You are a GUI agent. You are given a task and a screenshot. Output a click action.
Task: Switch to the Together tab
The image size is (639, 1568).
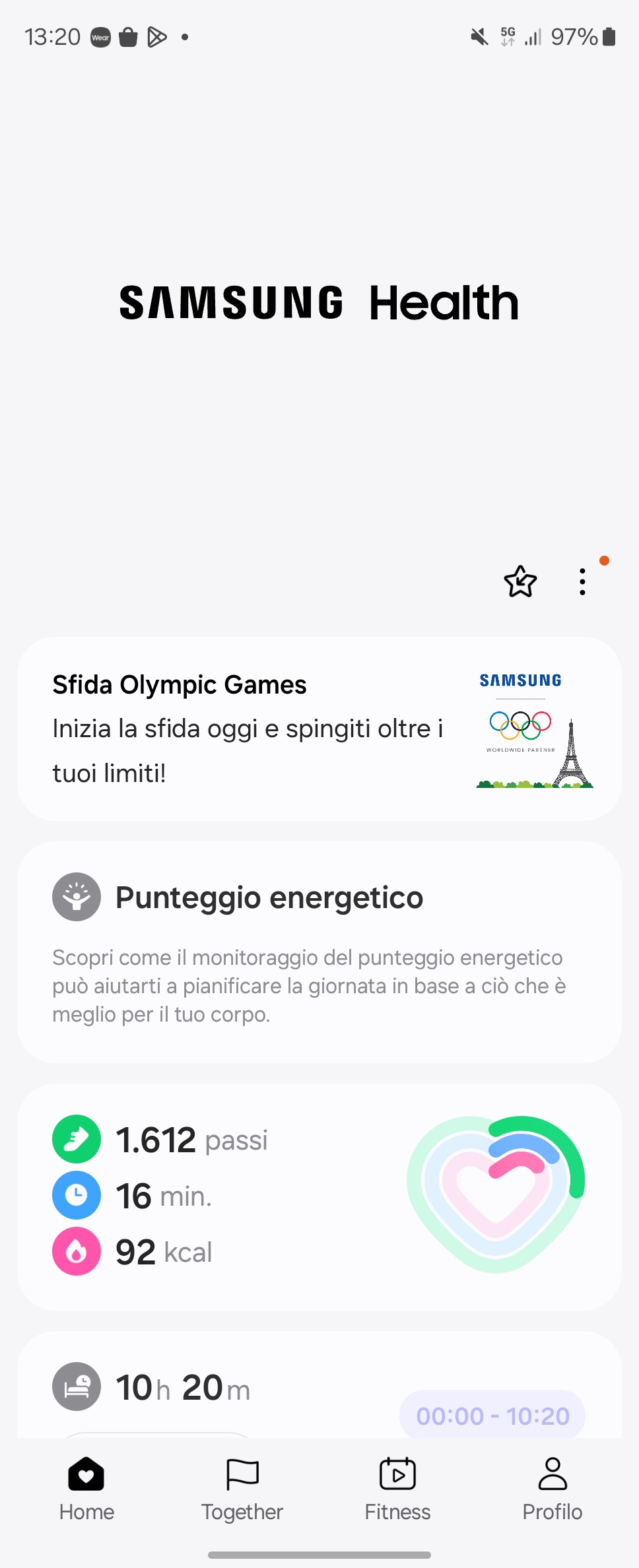click(242, 1491)
